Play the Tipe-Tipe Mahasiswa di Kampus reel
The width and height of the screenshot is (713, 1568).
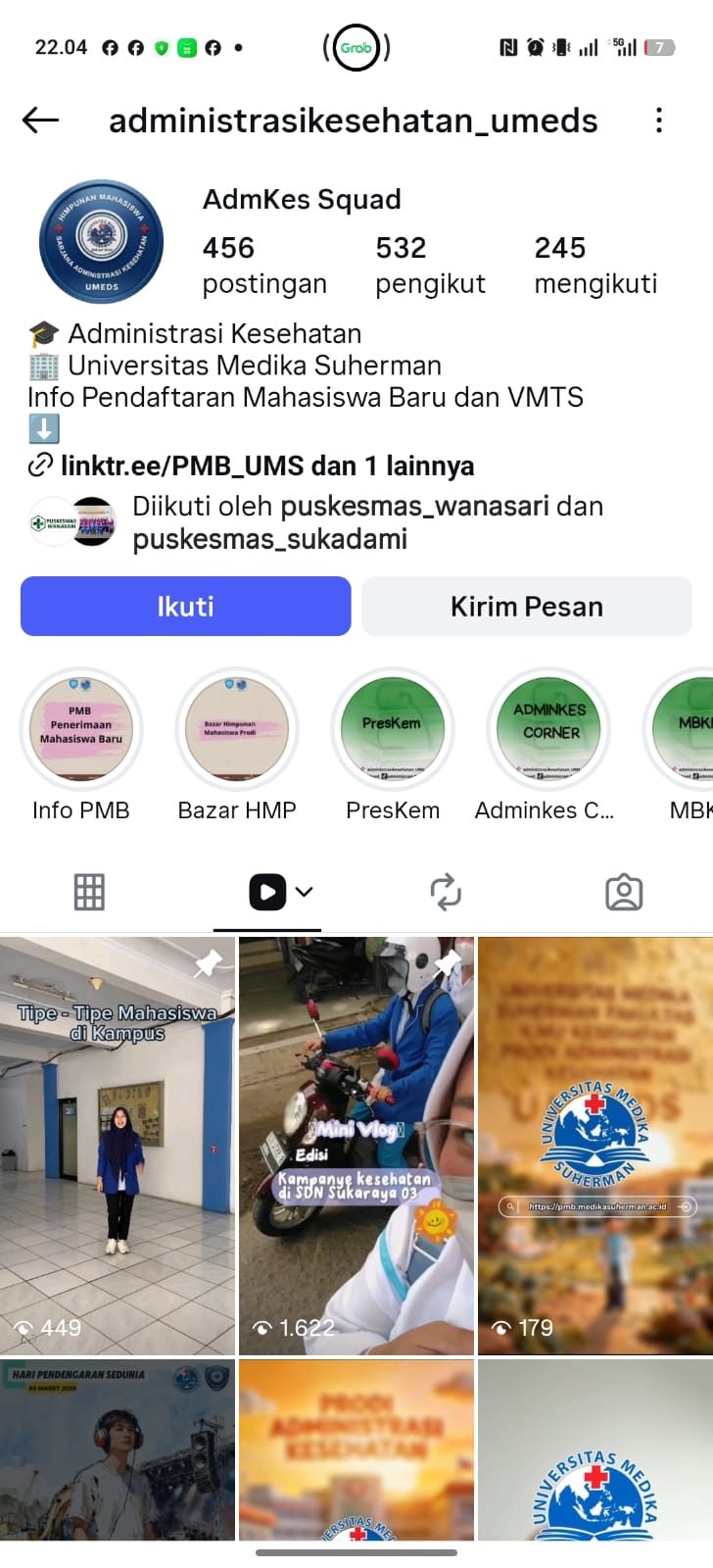(x=118, y=1147)
